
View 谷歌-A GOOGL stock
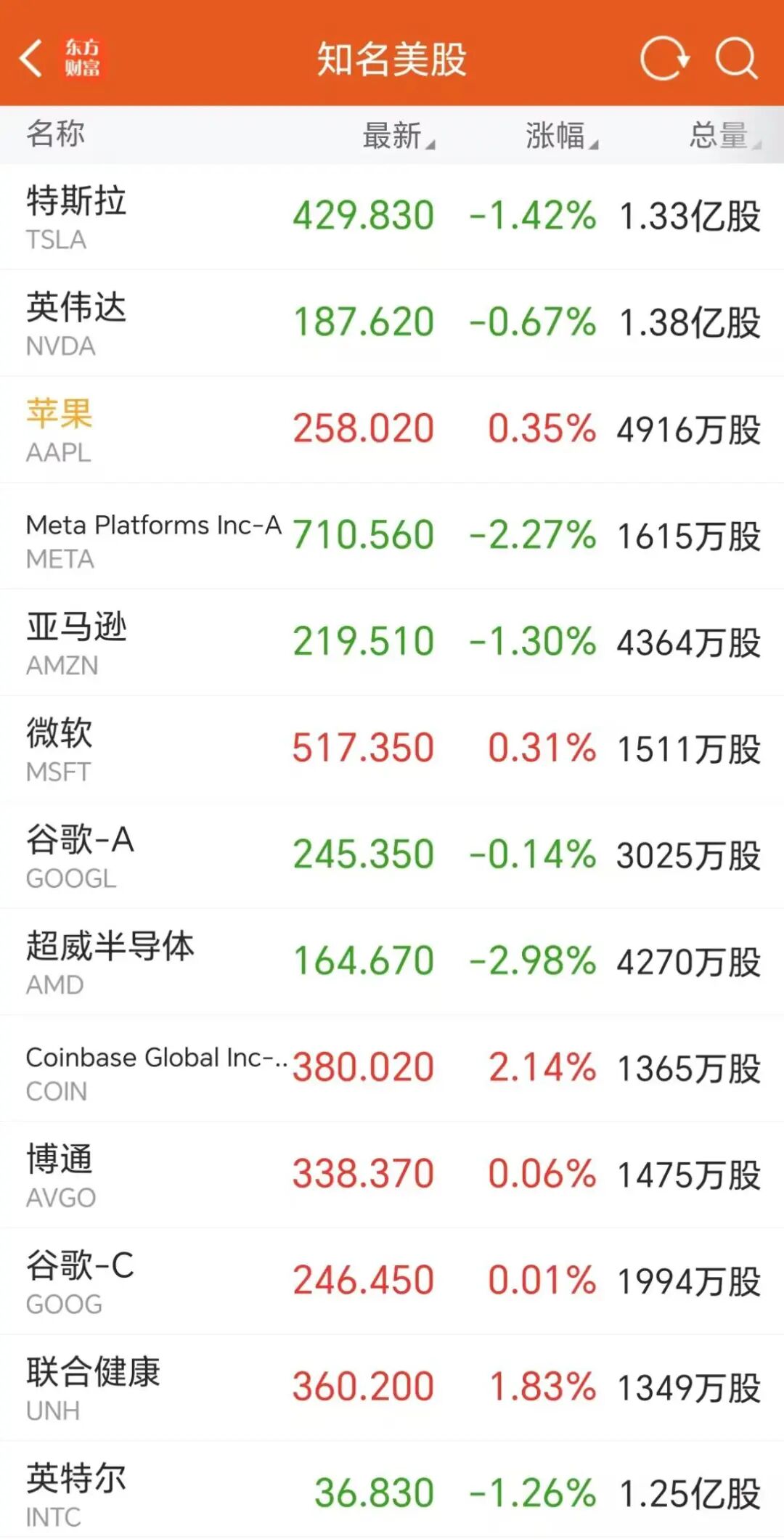click(392, 856)
